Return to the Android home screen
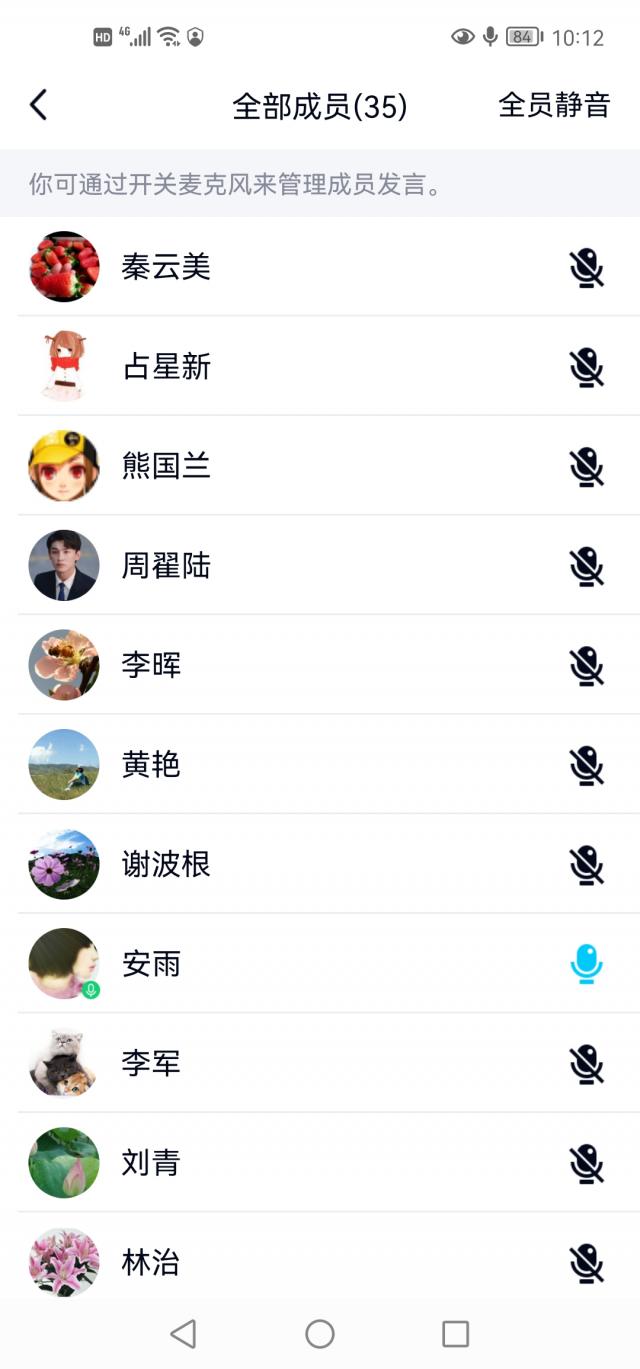 [320, 1333]
